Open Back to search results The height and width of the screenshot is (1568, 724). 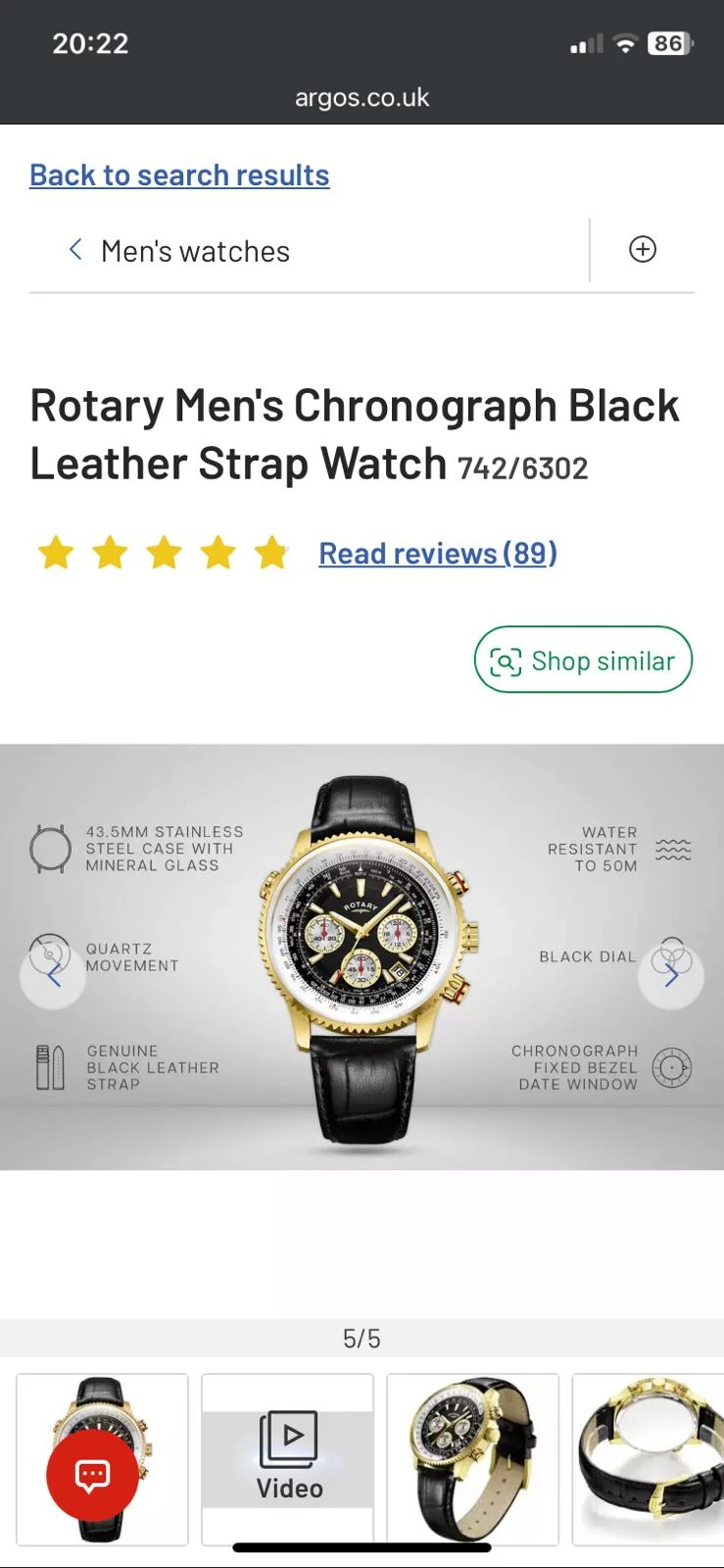179,174
